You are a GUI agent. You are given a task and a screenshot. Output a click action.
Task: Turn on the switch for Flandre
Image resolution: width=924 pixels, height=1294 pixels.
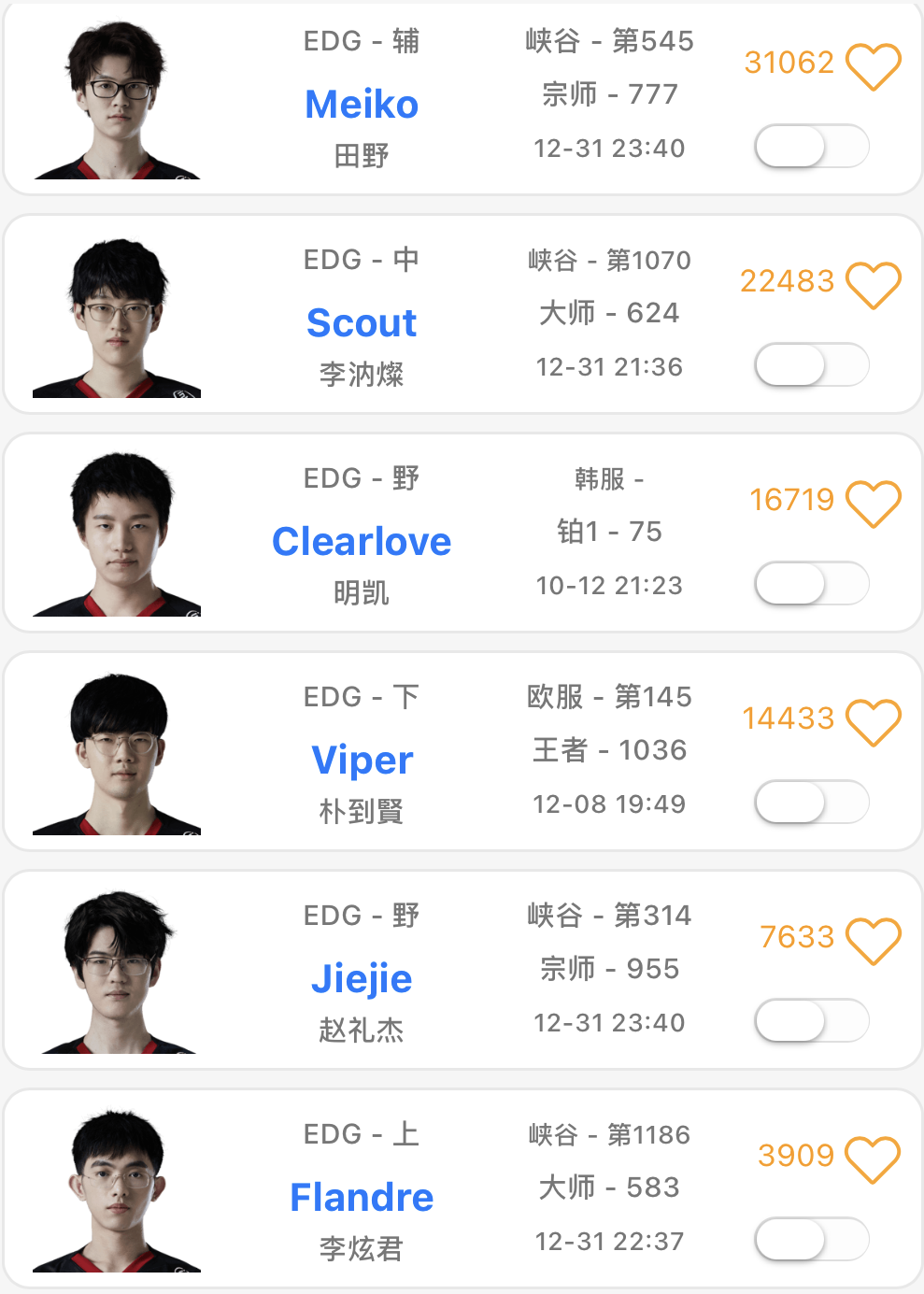pyautogui.click(x=811, y=1240)
